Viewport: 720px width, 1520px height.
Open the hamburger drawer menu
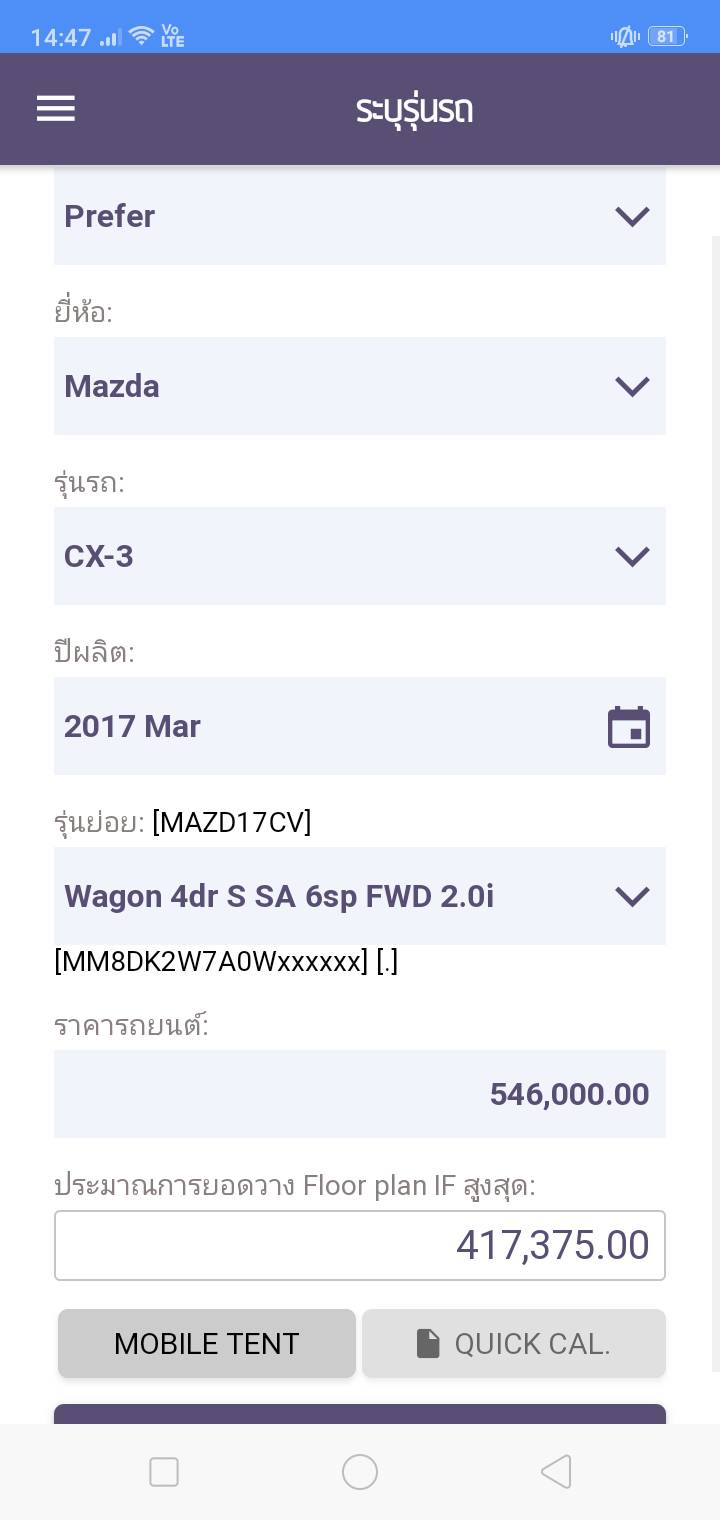tap(56, 108)
